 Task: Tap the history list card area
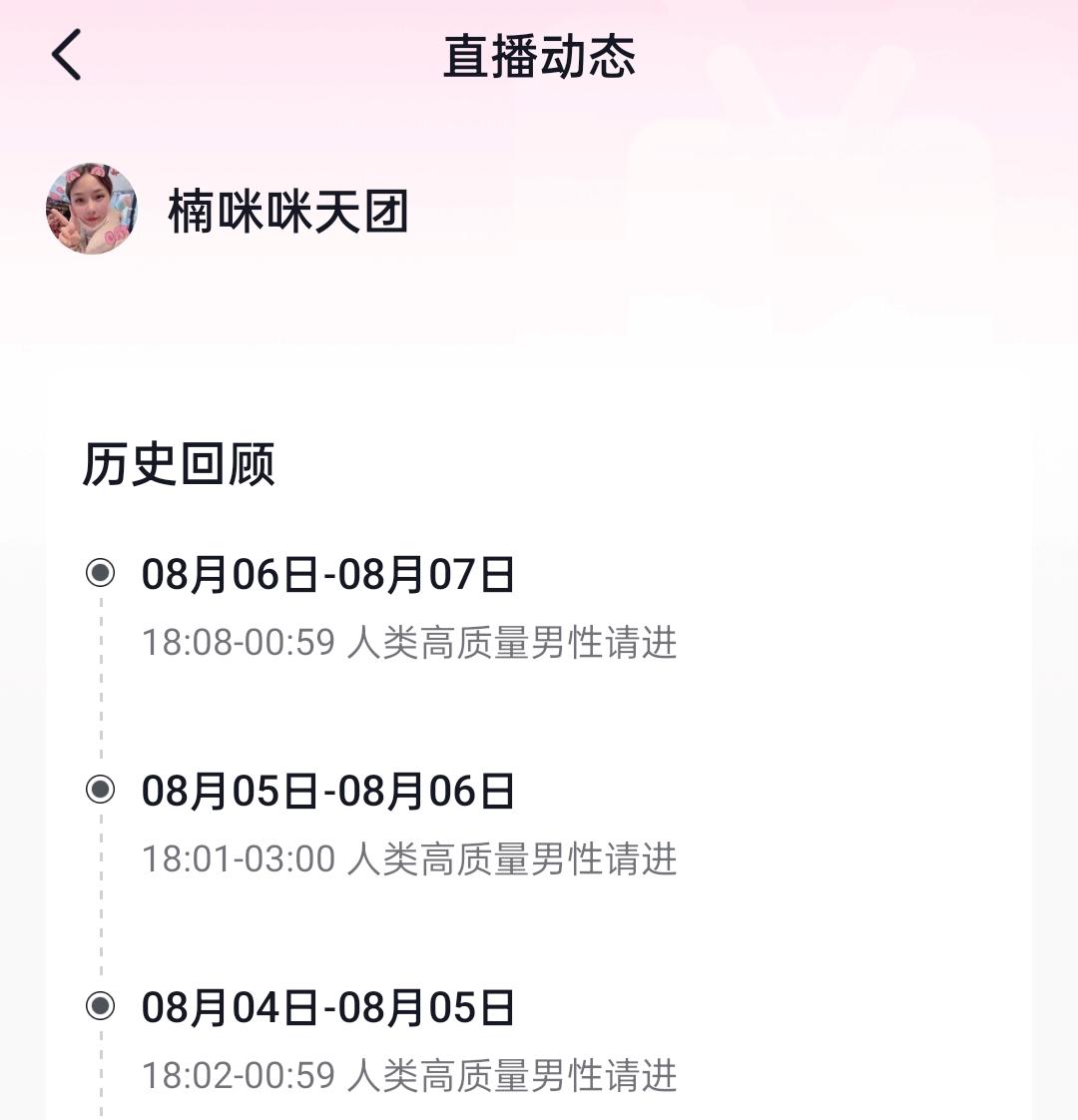[x=539, y=739]
